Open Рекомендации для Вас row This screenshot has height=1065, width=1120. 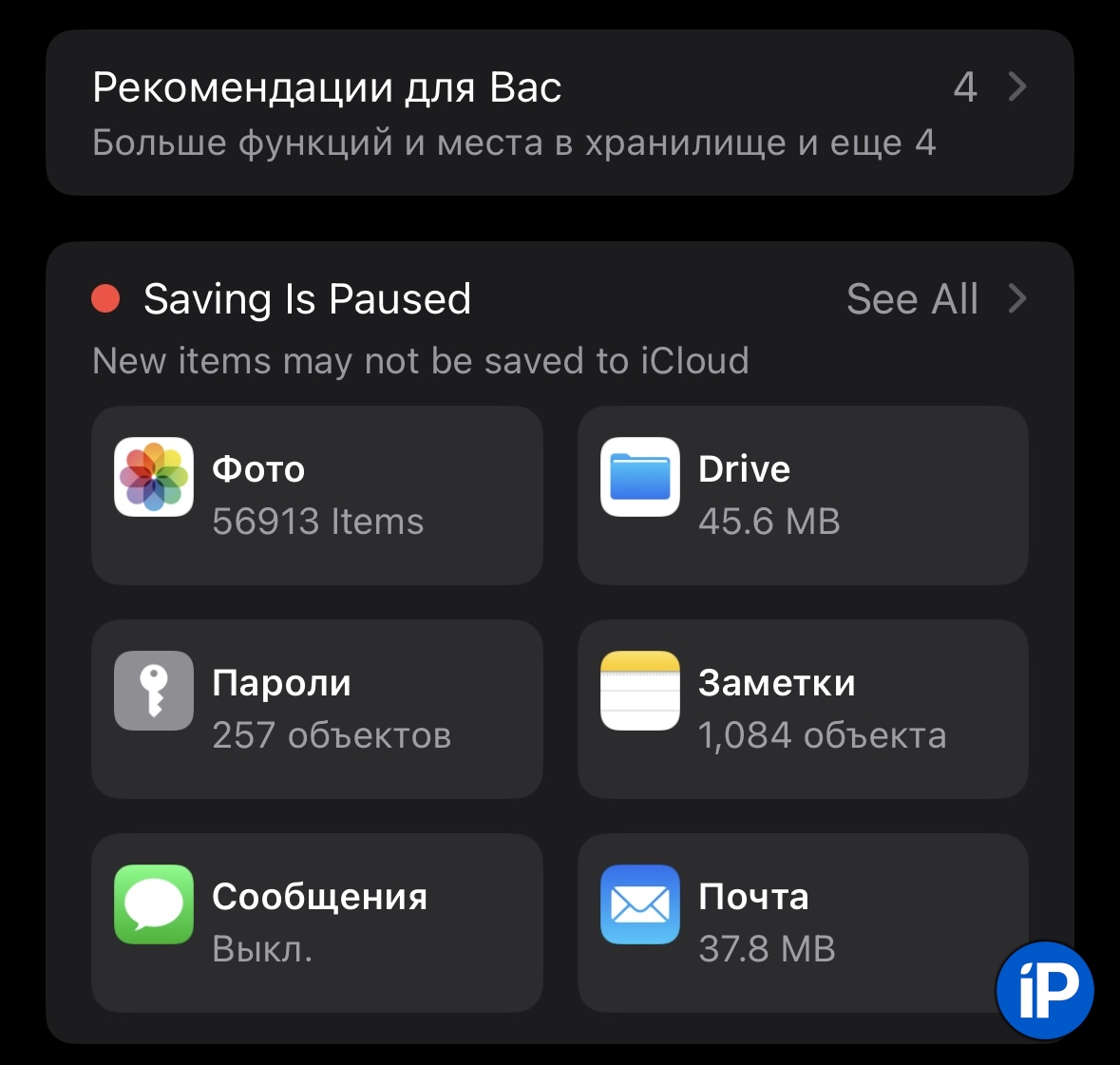tap(559, 113)
